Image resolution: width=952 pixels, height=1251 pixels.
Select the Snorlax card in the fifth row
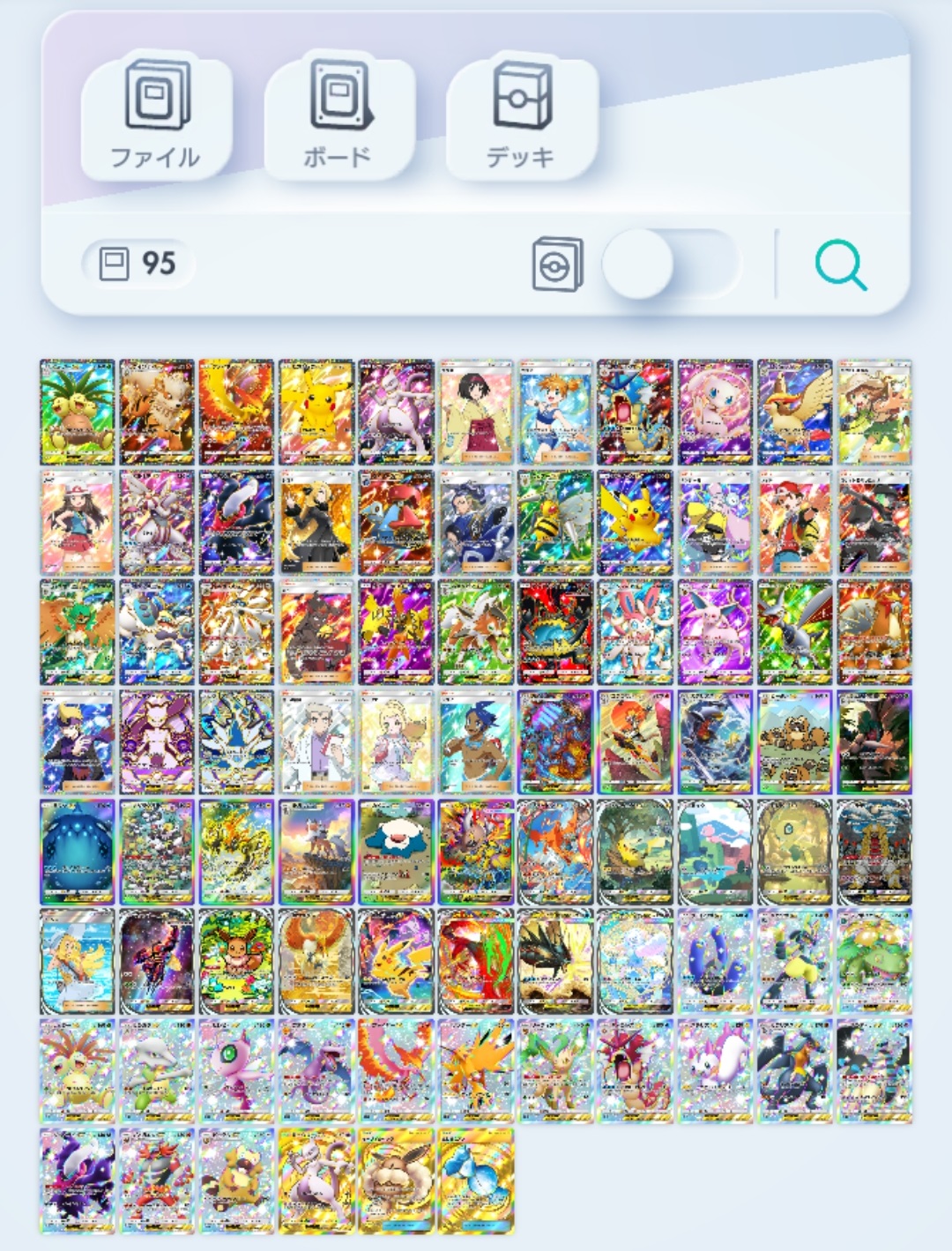coord(396,853)
